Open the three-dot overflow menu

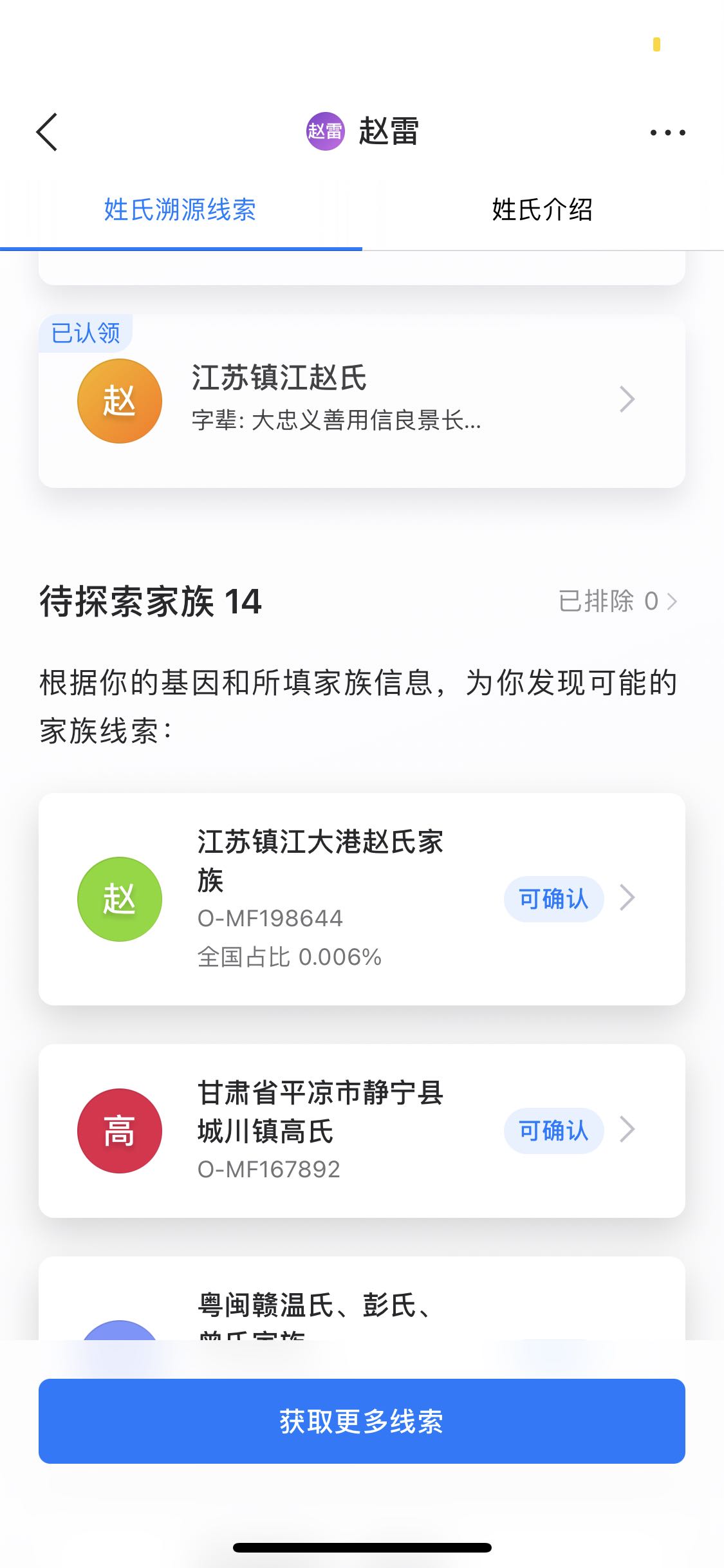click(667, 133)
